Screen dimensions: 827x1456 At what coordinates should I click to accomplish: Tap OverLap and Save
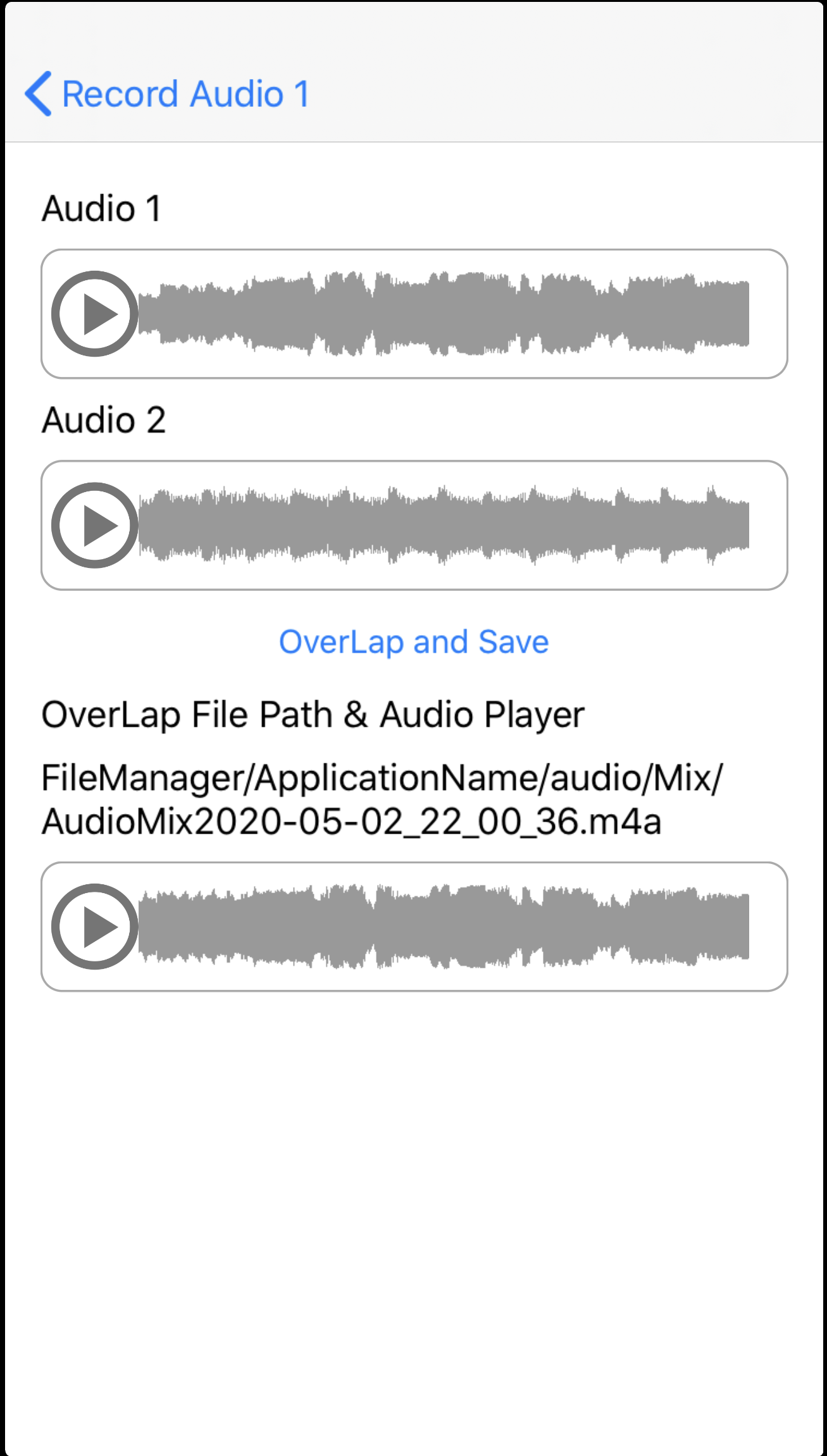414,642
